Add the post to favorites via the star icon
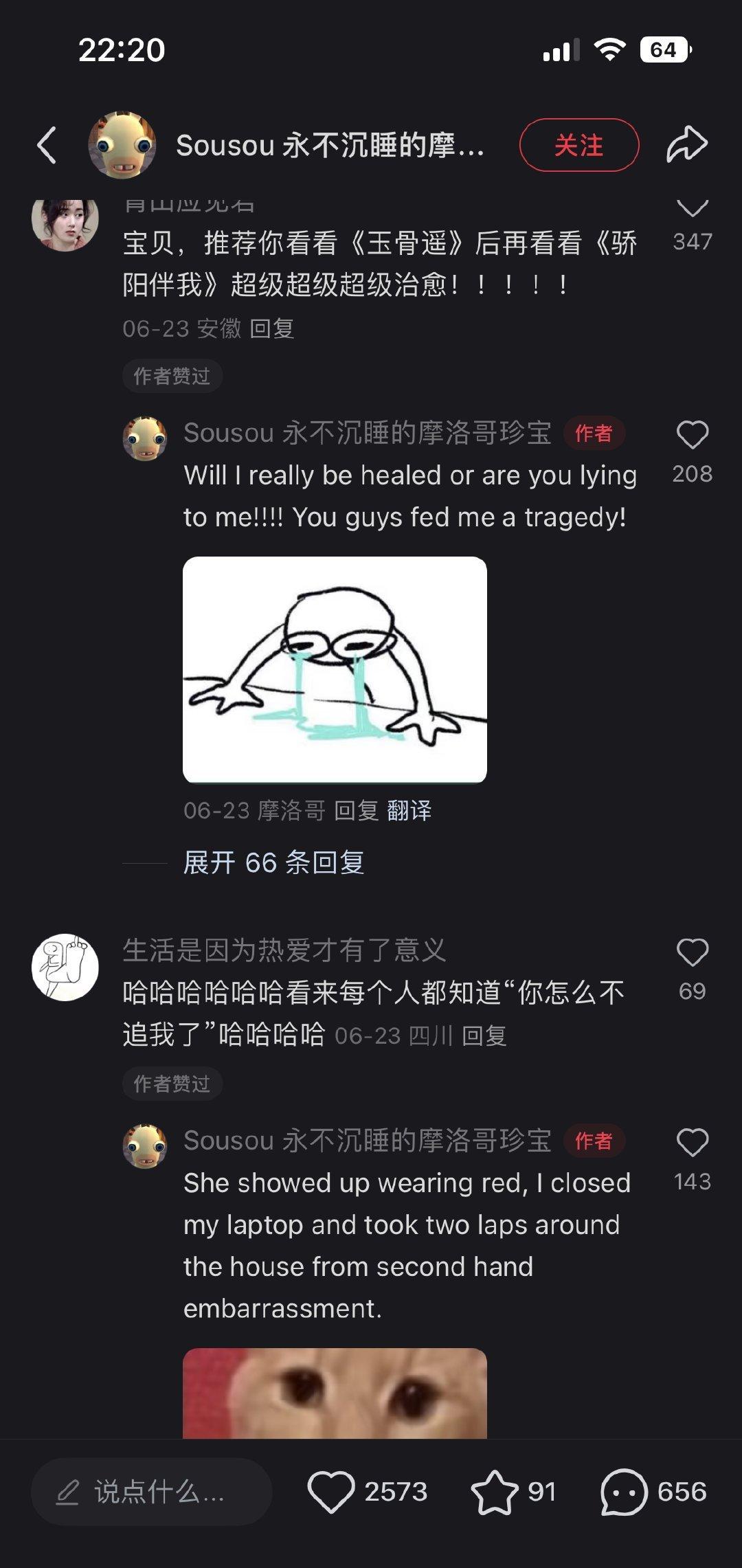This screenshot has width=742, height=1568. tap(495, 1492)
